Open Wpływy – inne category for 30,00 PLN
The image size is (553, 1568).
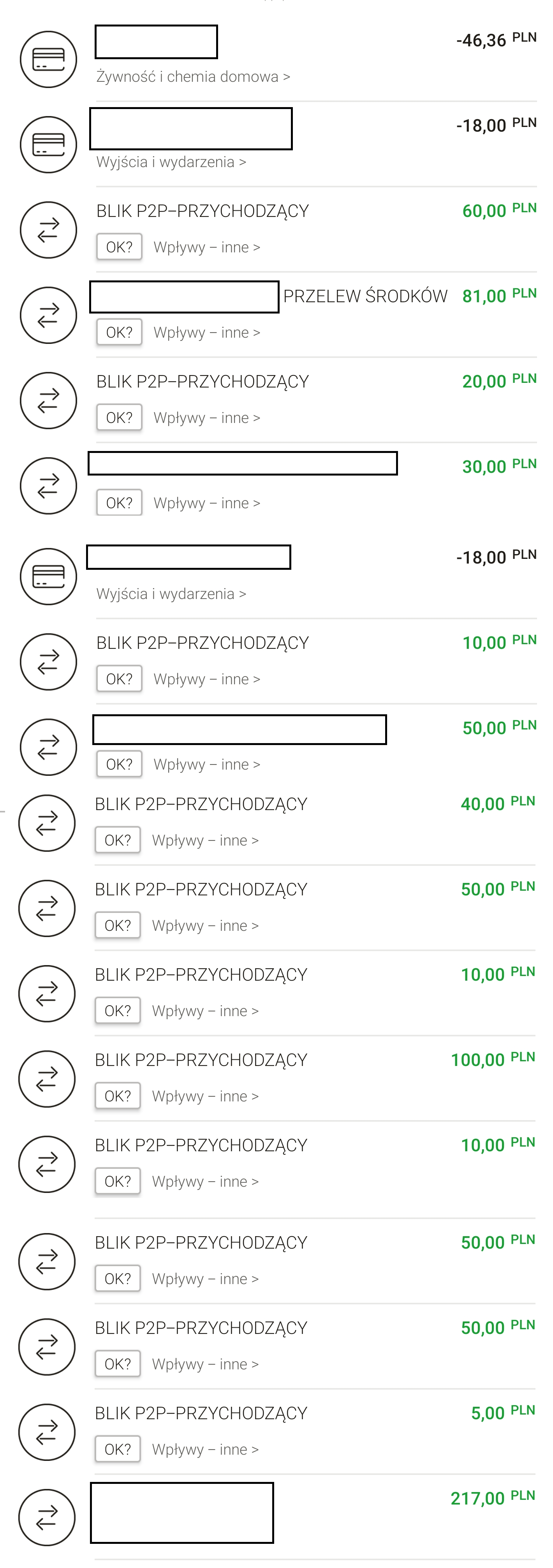coord(206,503)
